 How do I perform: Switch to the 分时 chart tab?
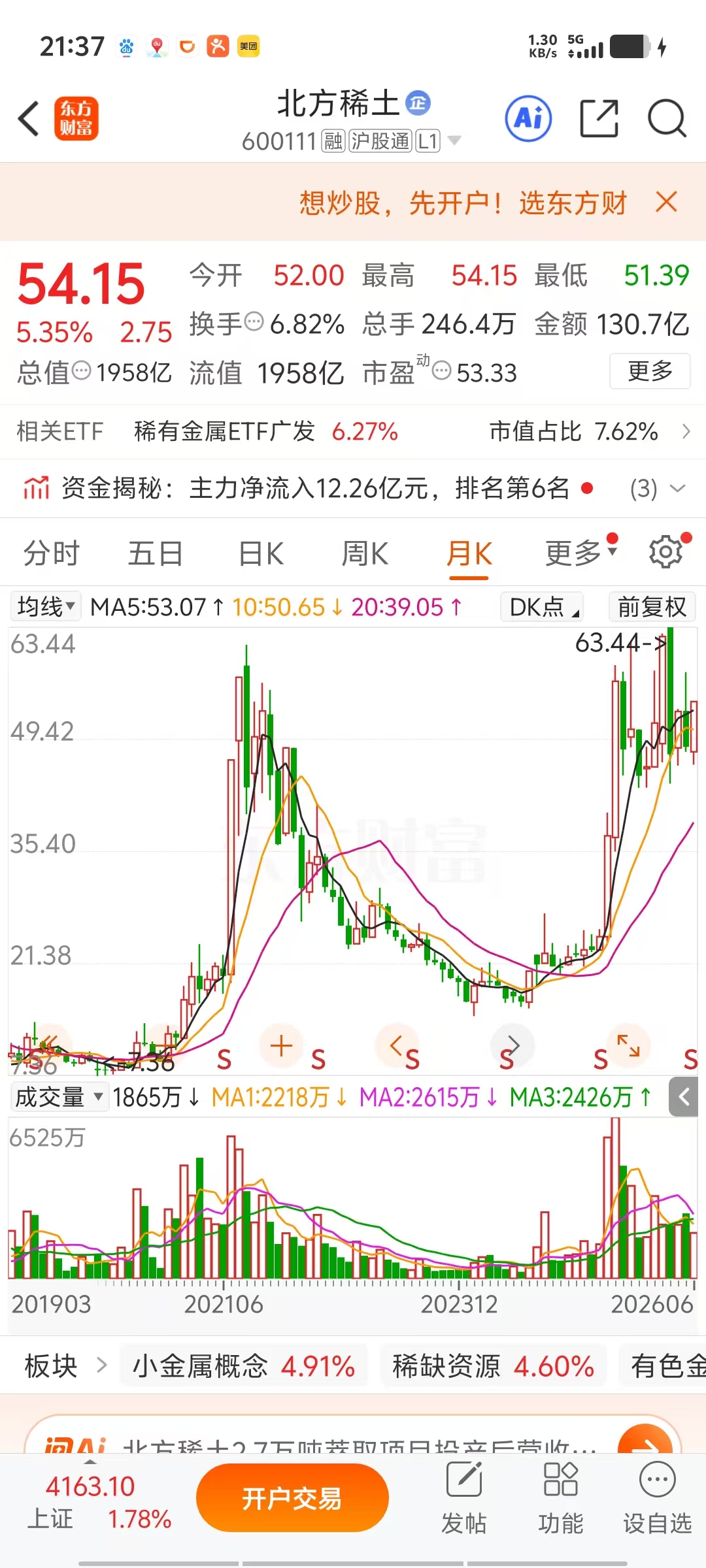[x=51, y=554]
